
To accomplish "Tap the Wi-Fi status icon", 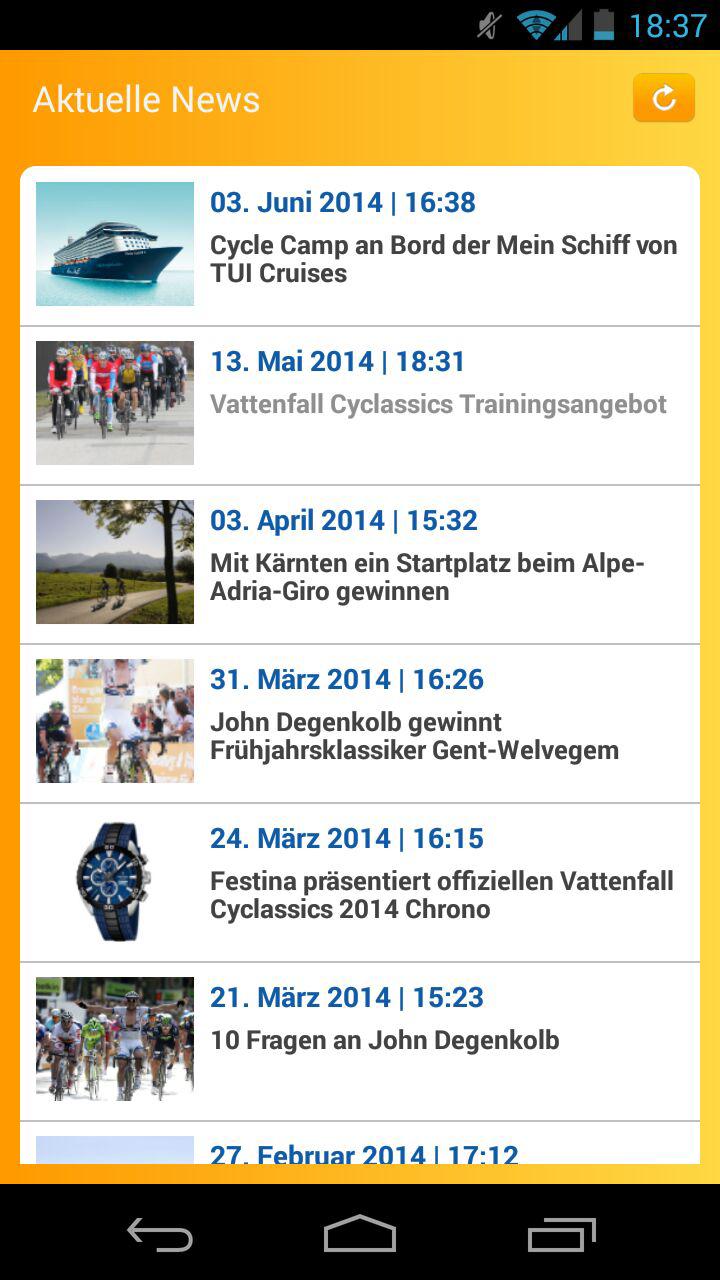I will point(536,26).
